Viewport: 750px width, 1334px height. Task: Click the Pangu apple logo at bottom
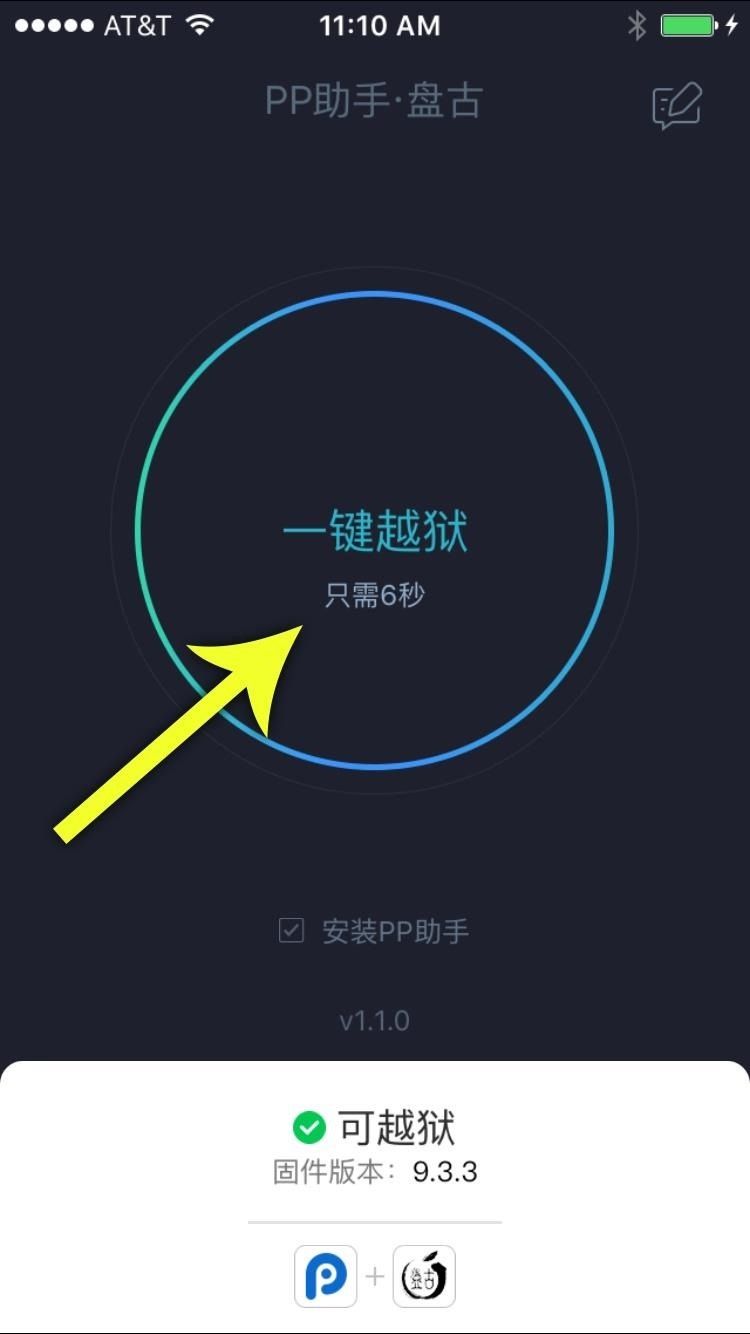tap(424, 1276)
